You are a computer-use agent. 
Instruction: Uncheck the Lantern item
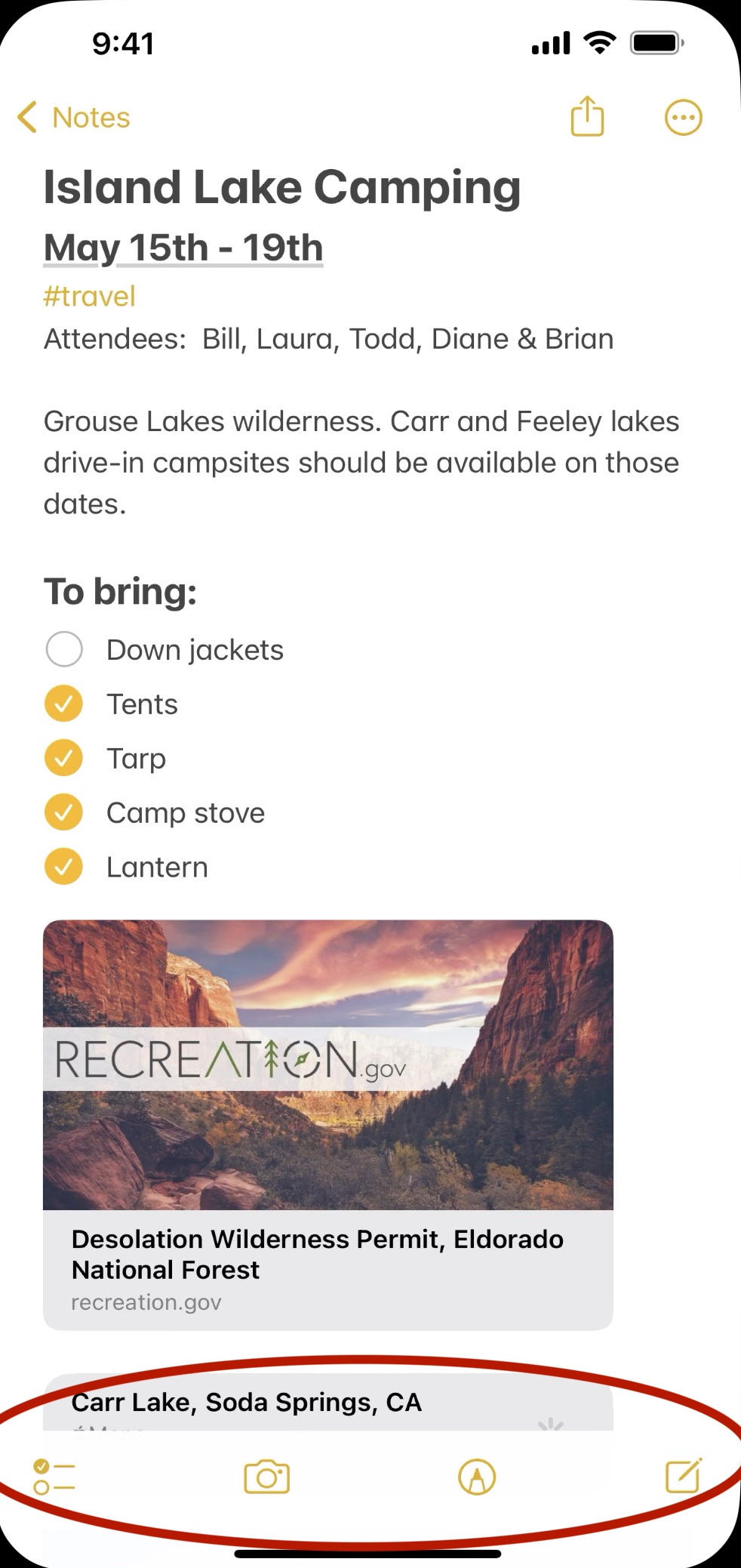[x=64, y=867]
